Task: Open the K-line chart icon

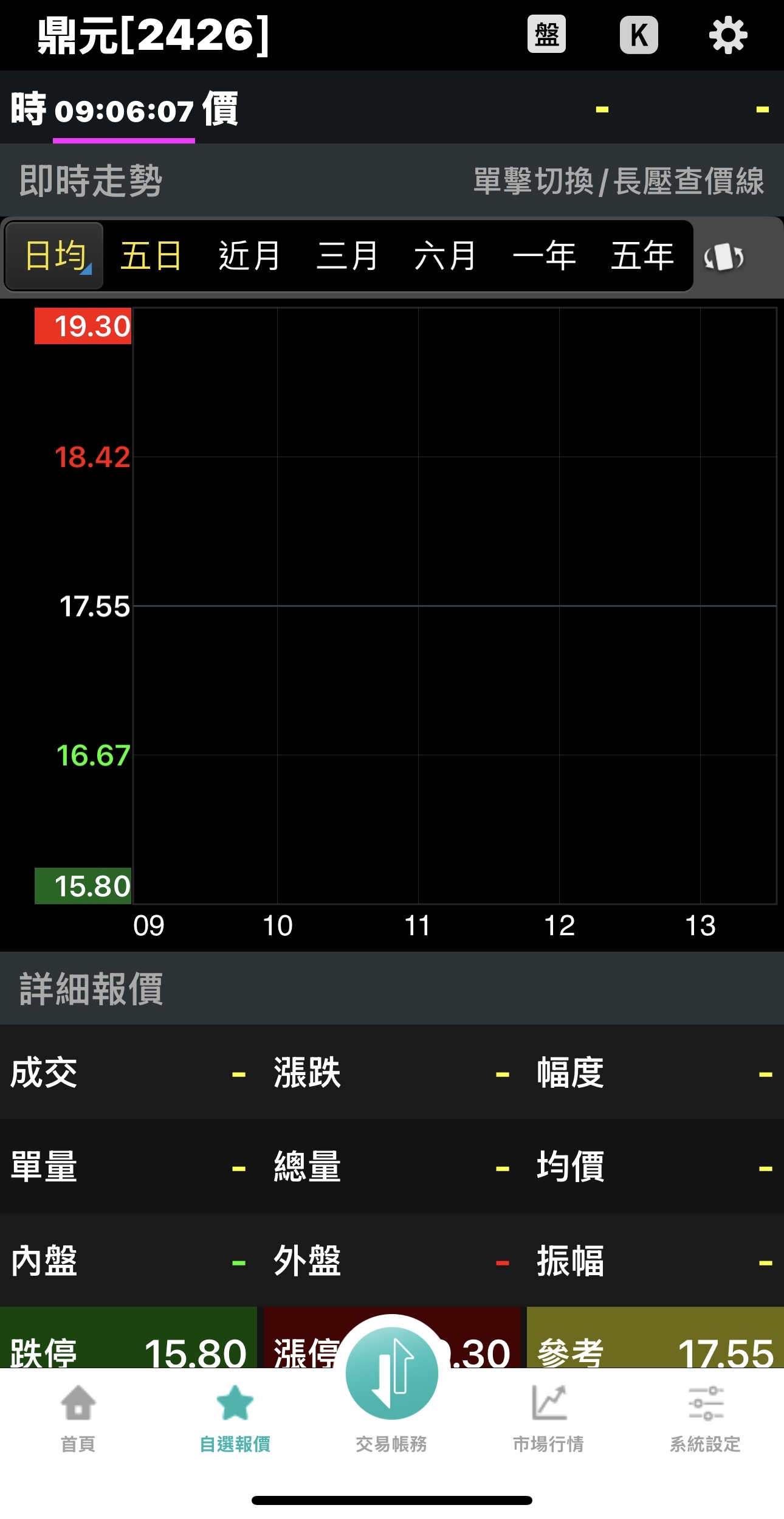Action: pyautogui.click(x=638, y=35)
